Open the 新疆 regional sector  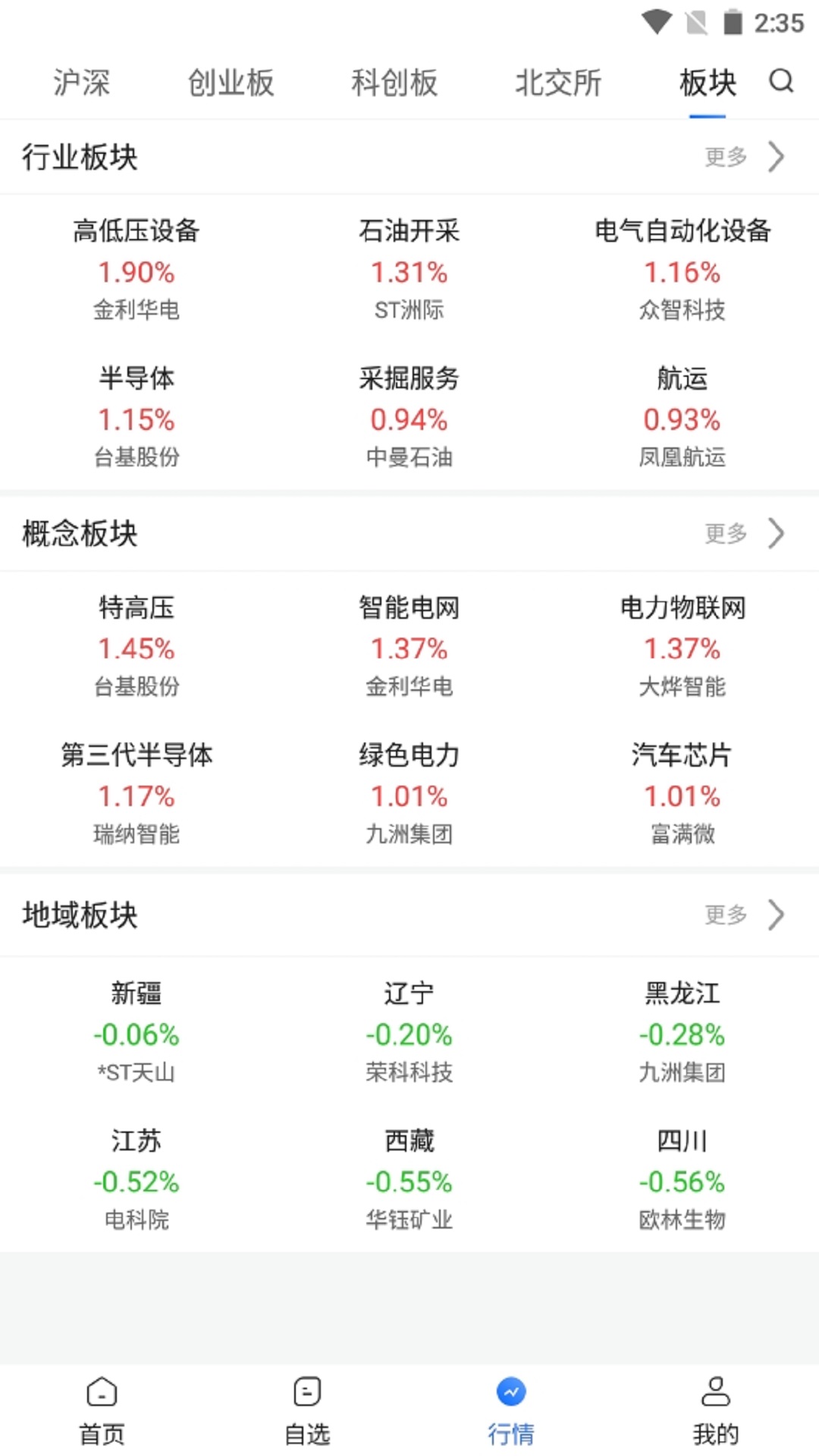(136, 1031)
